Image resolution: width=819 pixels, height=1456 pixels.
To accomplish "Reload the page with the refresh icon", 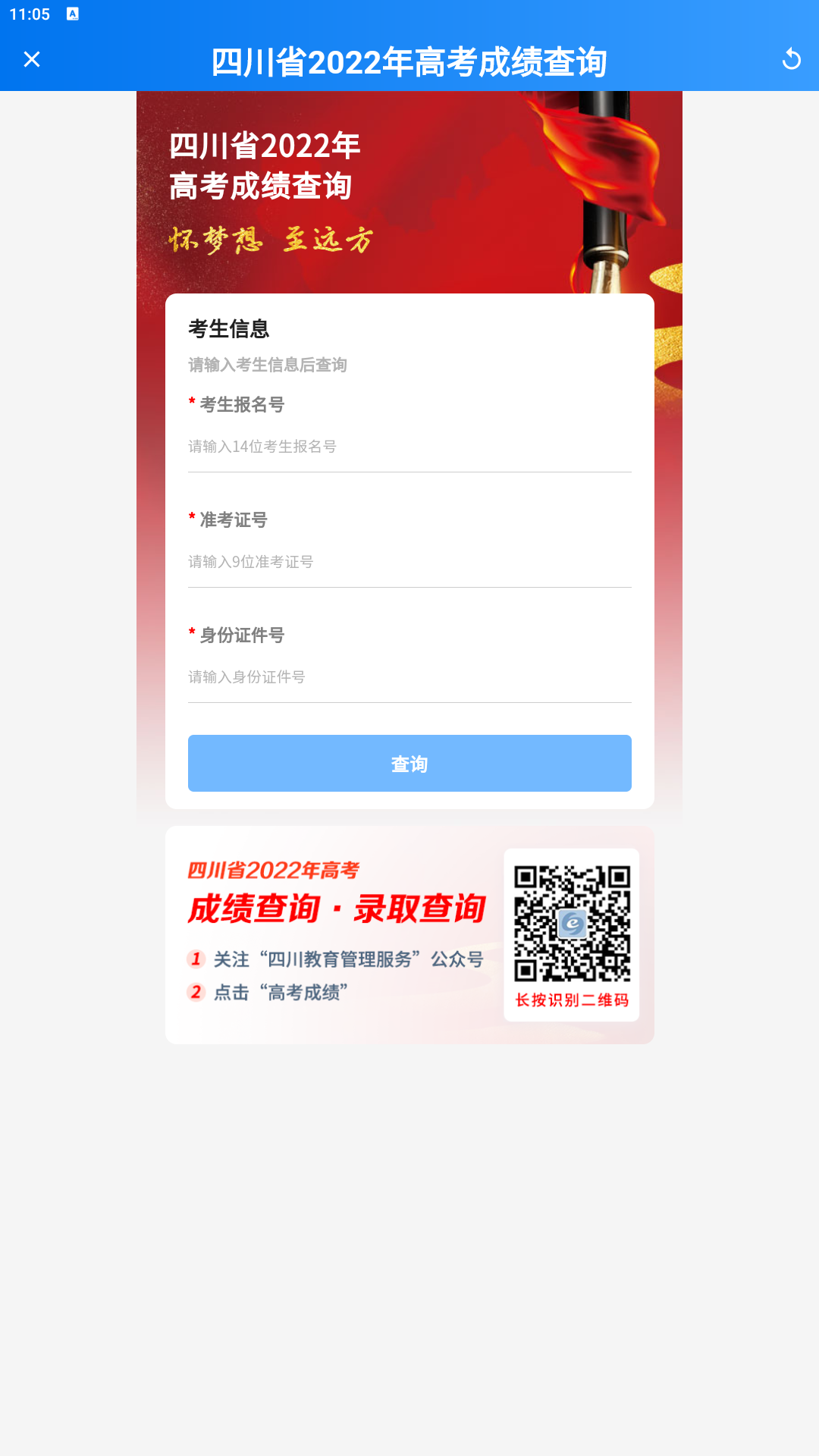I will click(791, 59).
